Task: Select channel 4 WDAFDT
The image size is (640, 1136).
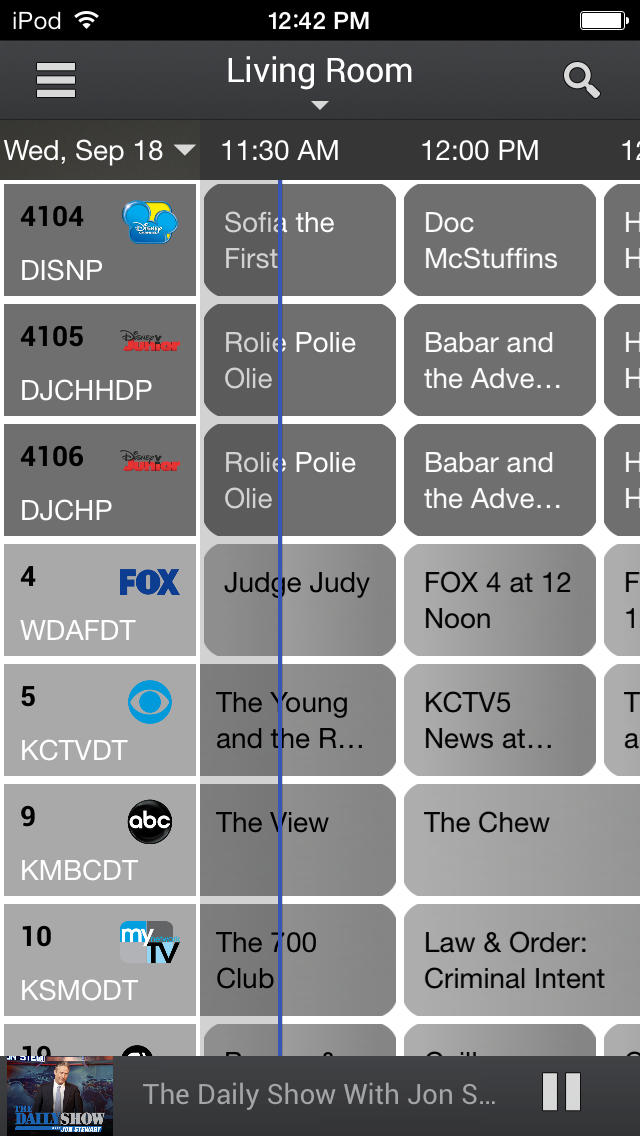Action: [x=100, y=600]
